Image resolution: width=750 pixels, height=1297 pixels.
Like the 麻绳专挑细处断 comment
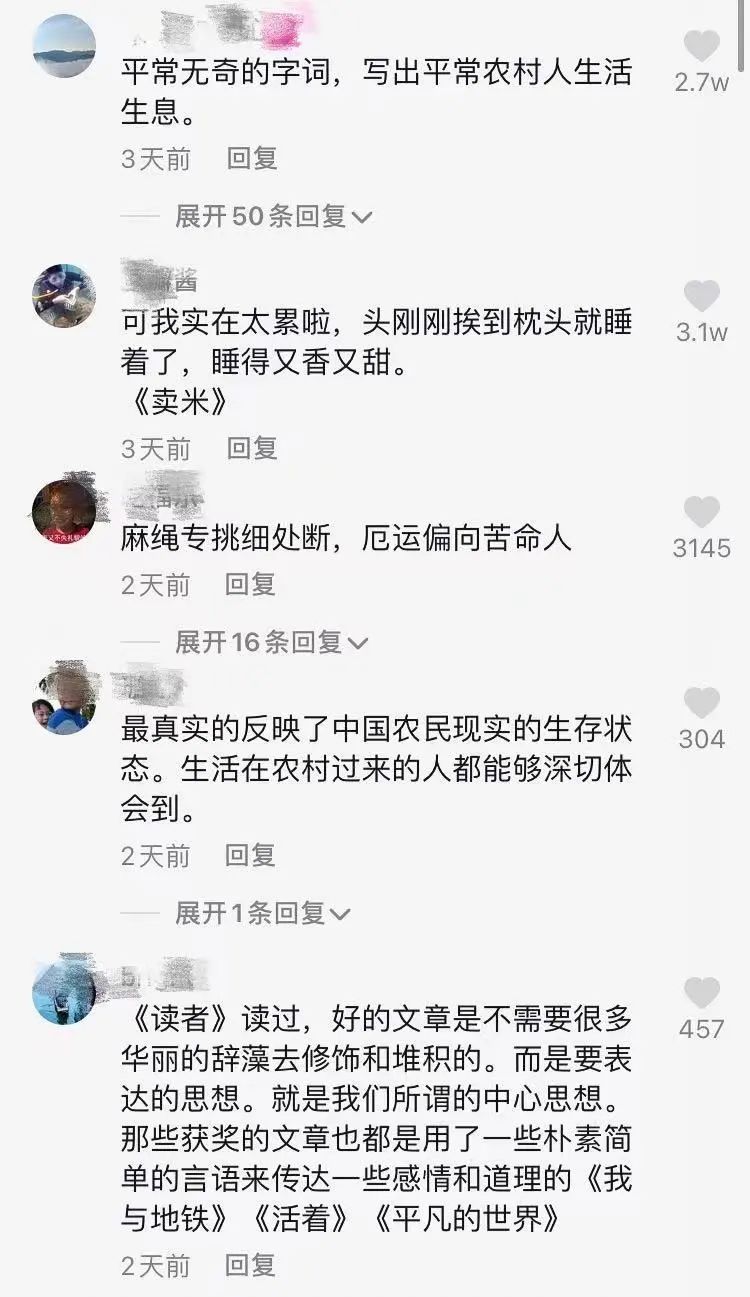702,512
